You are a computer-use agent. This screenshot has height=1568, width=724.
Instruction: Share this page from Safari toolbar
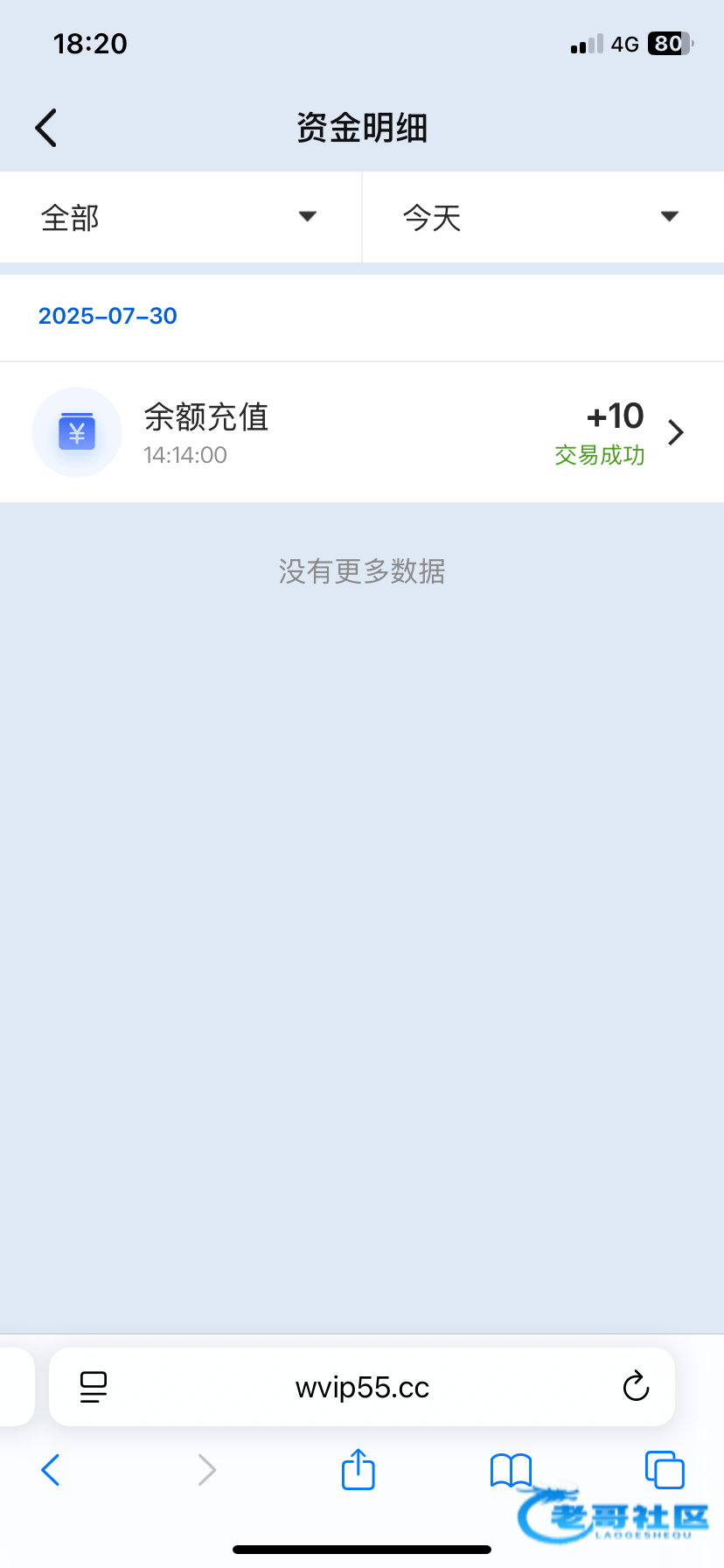click(x=358, y=1468)
